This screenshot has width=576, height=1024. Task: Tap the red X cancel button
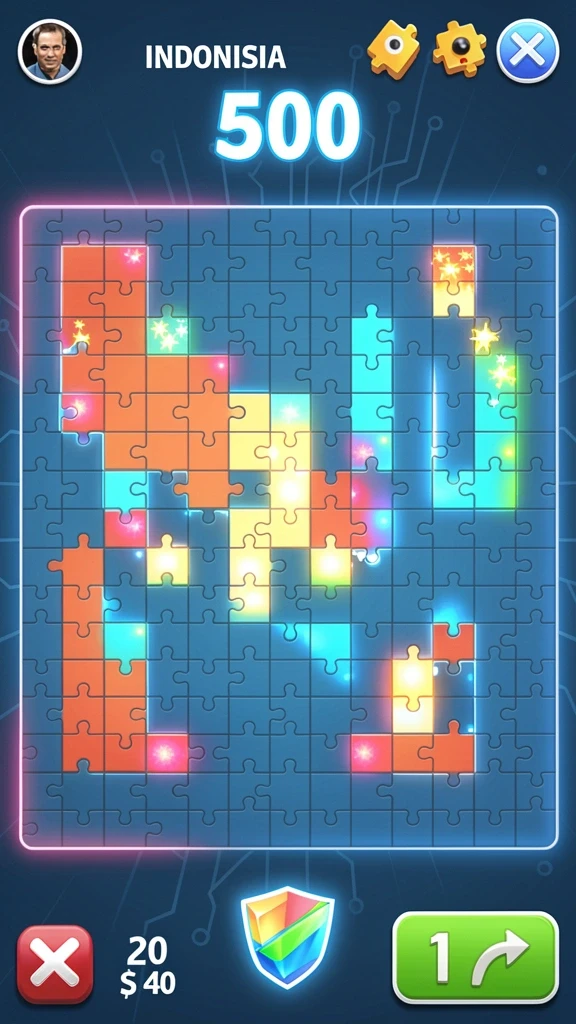pos(55,965)
